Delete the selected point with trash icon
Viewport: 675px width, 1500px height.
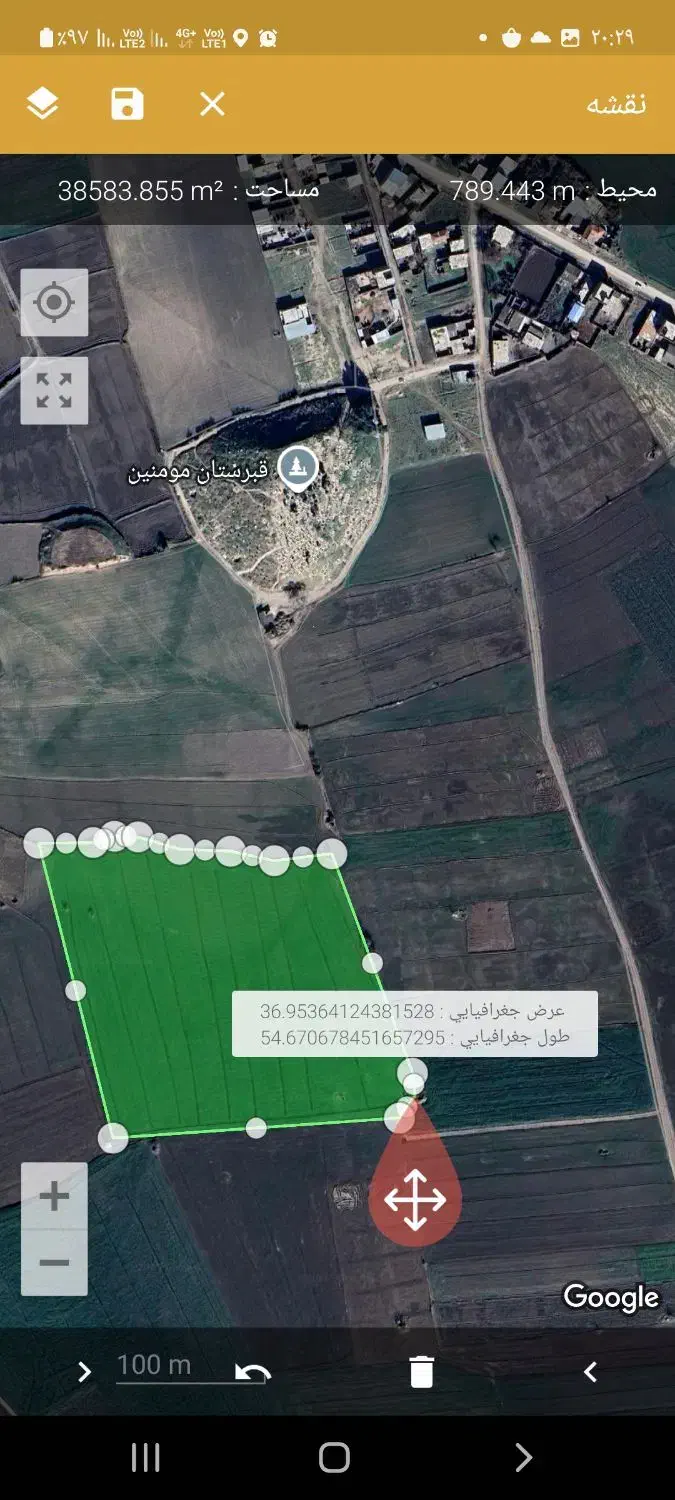[422, 1372]
